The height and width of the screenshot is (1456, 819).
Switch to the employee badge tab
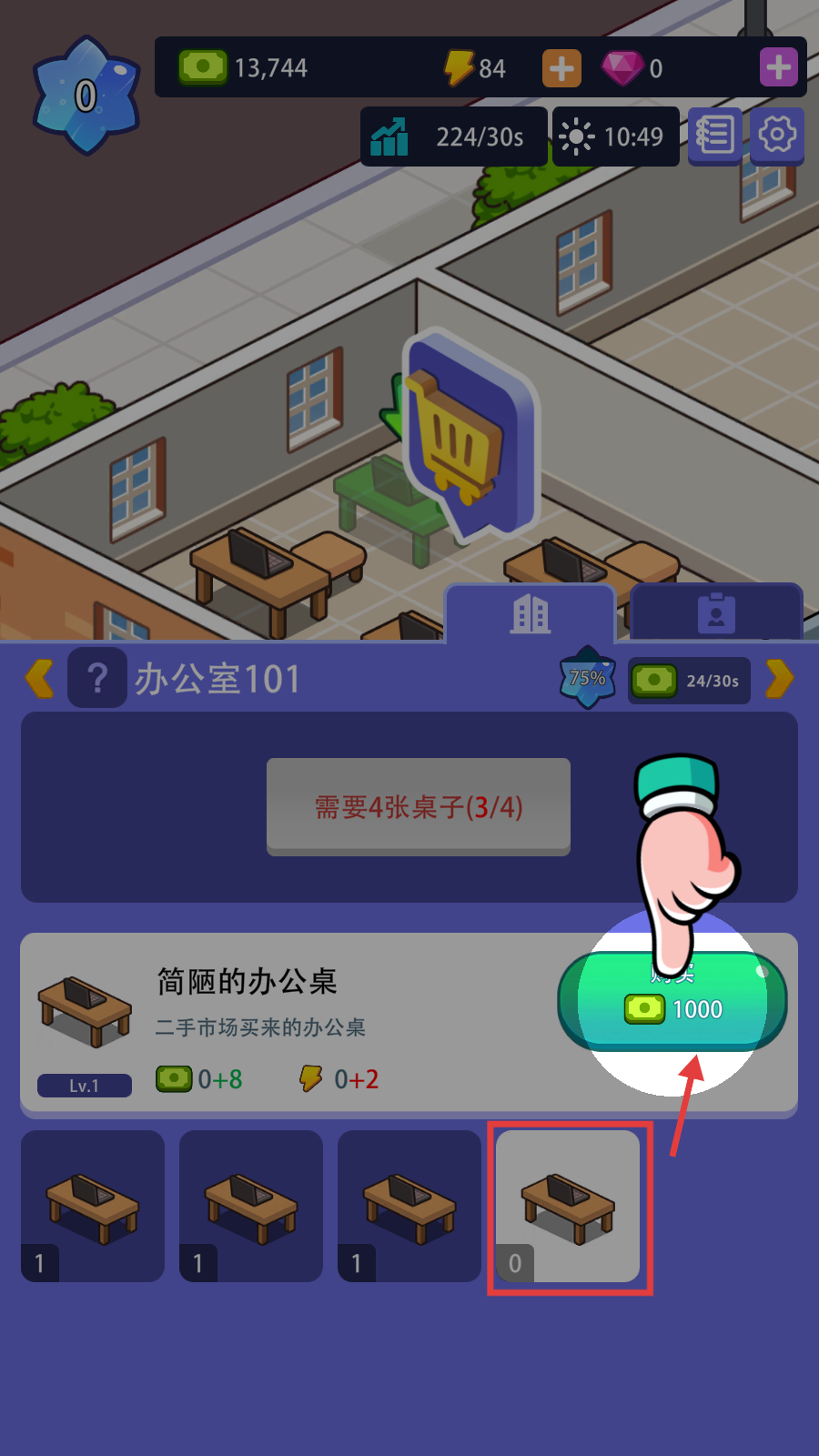[x=716, y=614]
